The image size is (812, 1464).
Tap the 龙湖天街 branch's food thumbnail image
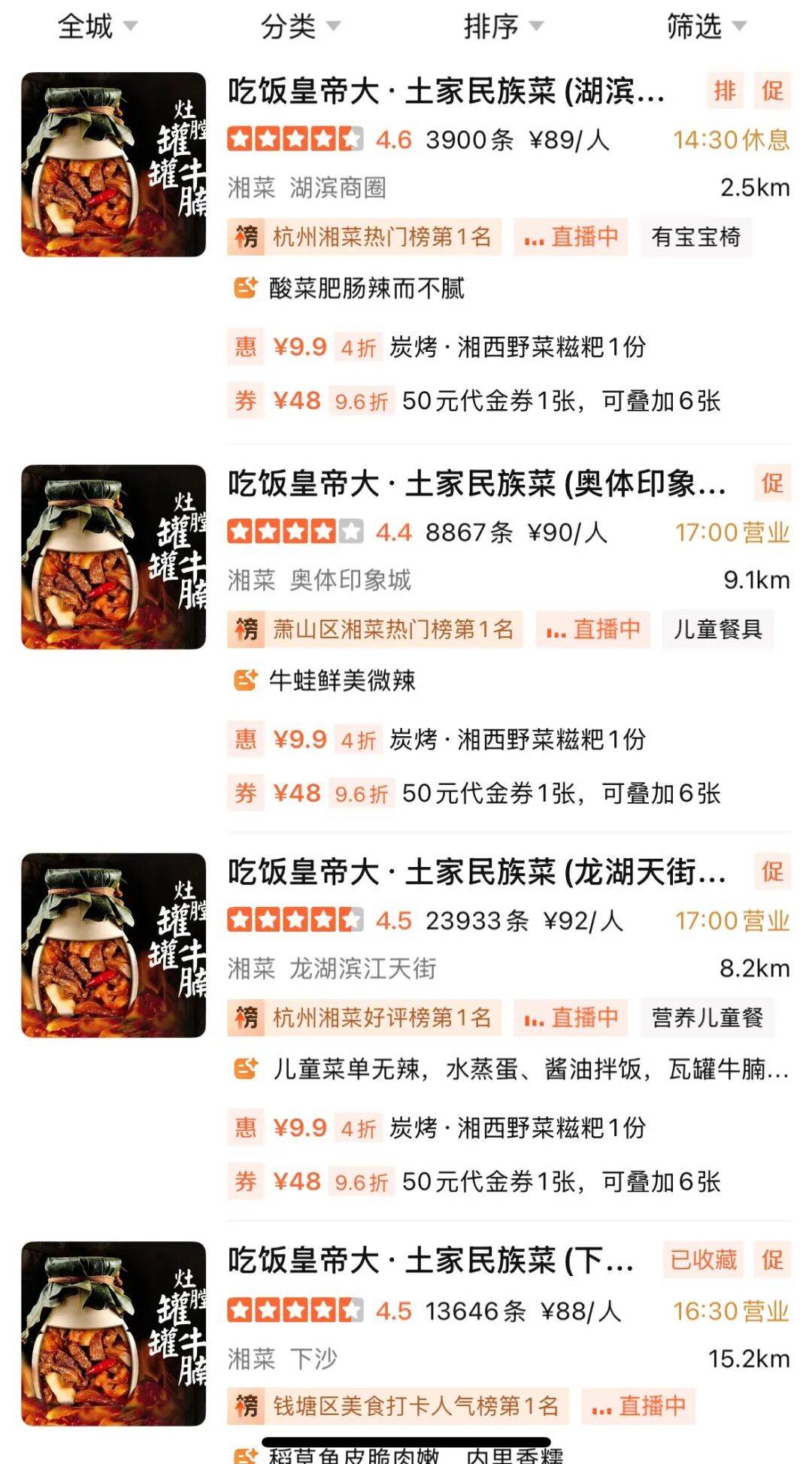click(114, 945)
